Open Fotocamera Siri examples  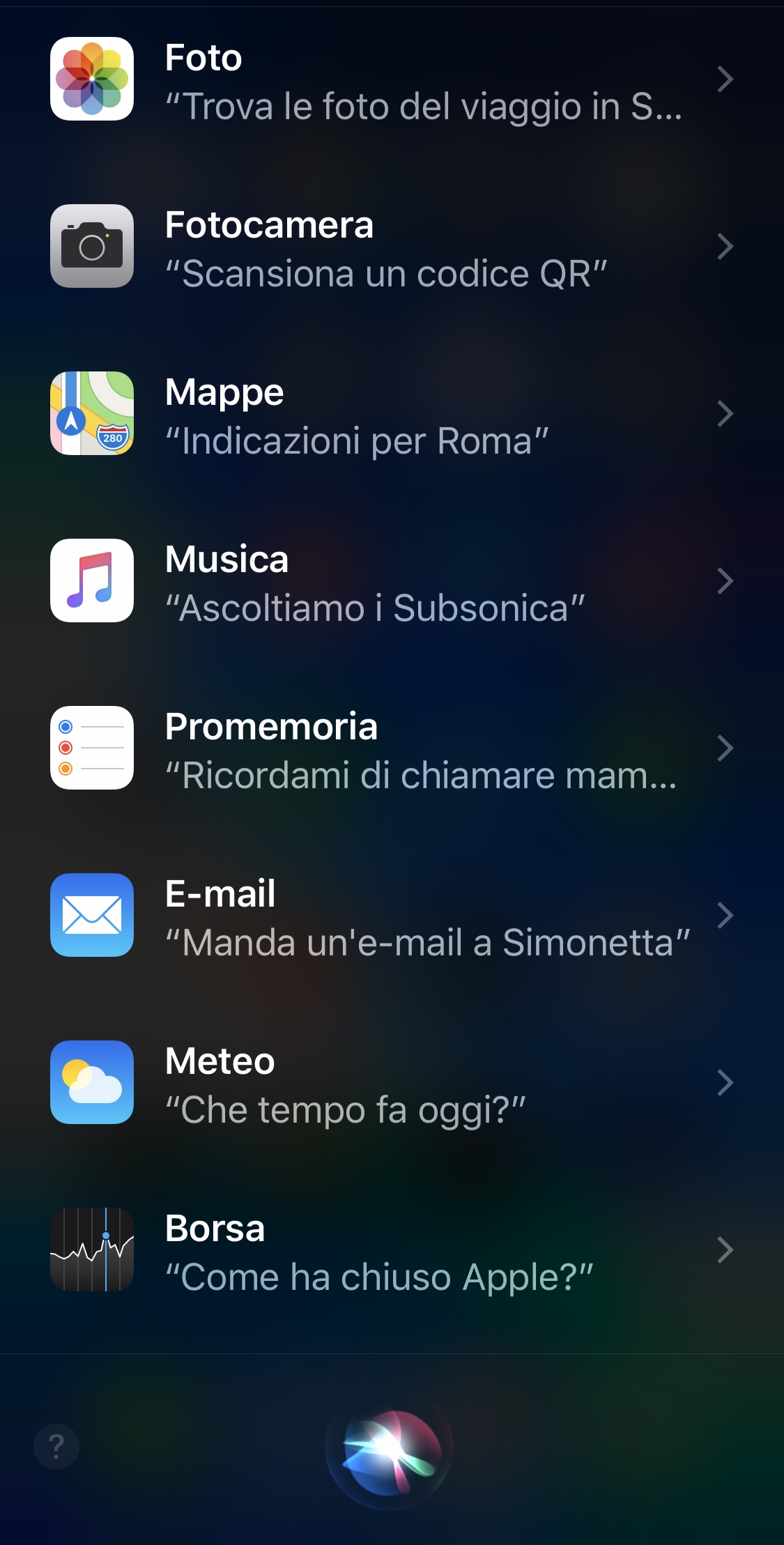[x=392, y=246]
